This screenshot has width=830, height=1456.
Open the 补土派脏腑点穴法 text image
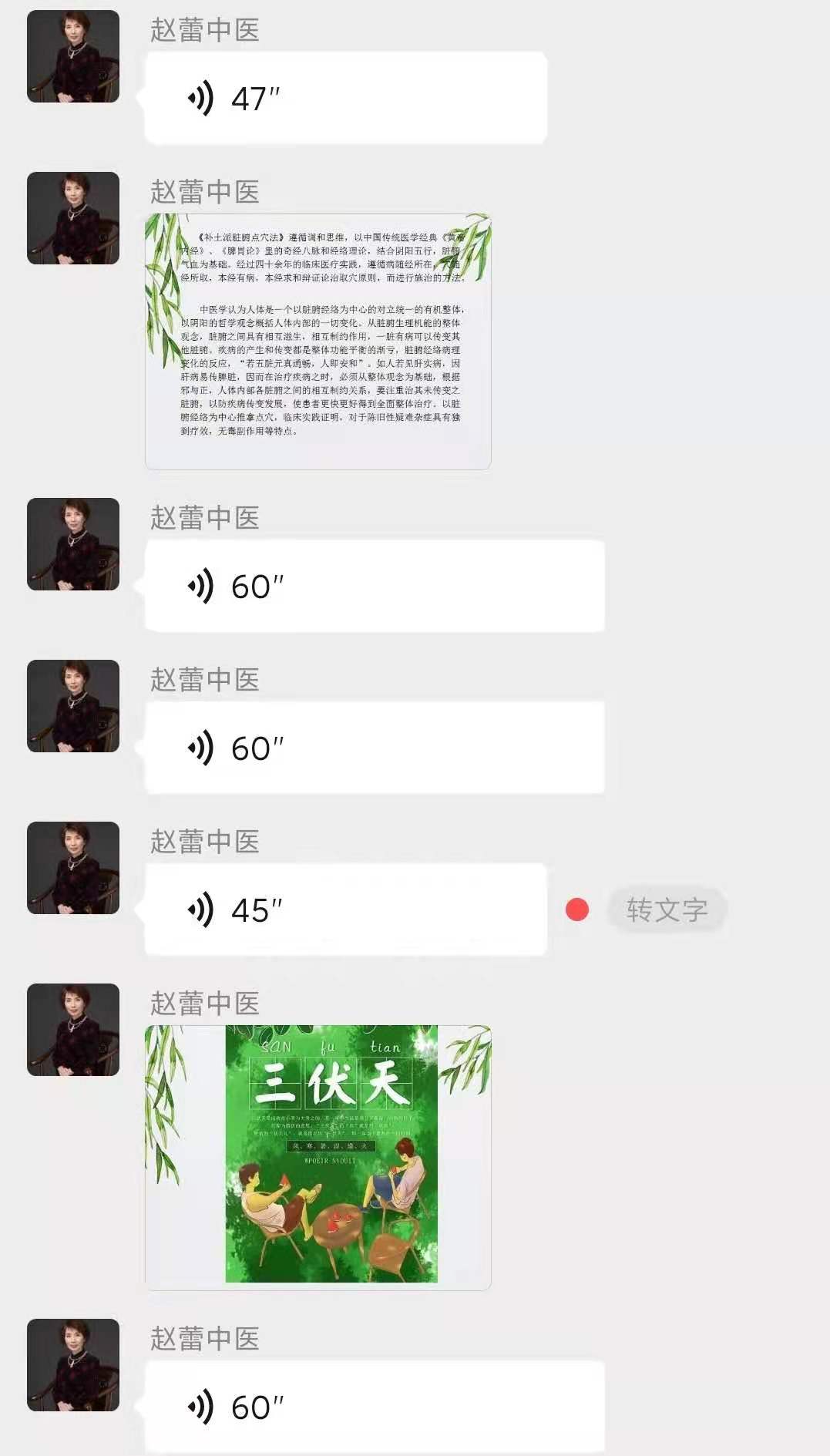[318, 341]
